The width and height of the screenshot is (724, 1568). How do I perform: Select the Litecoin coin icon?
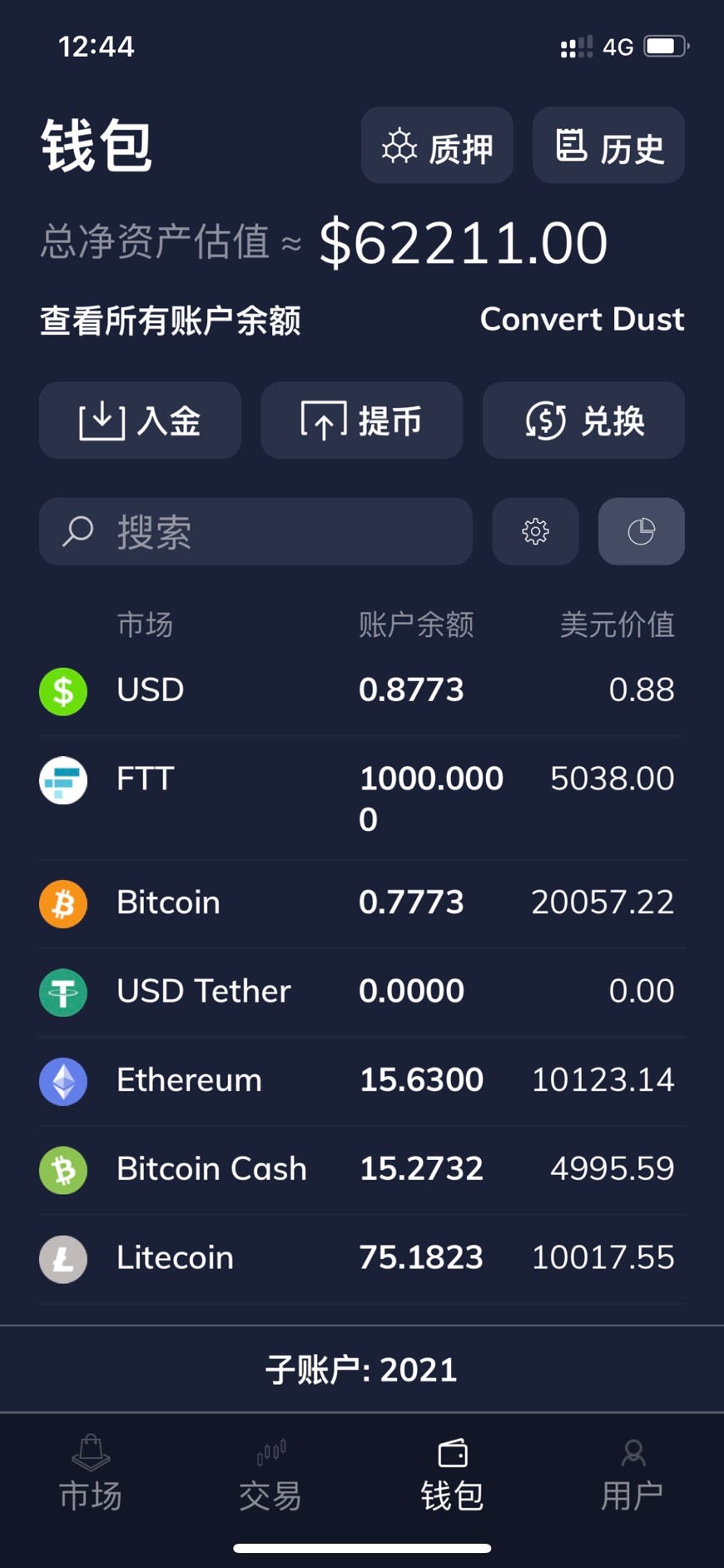point(62,1259)
